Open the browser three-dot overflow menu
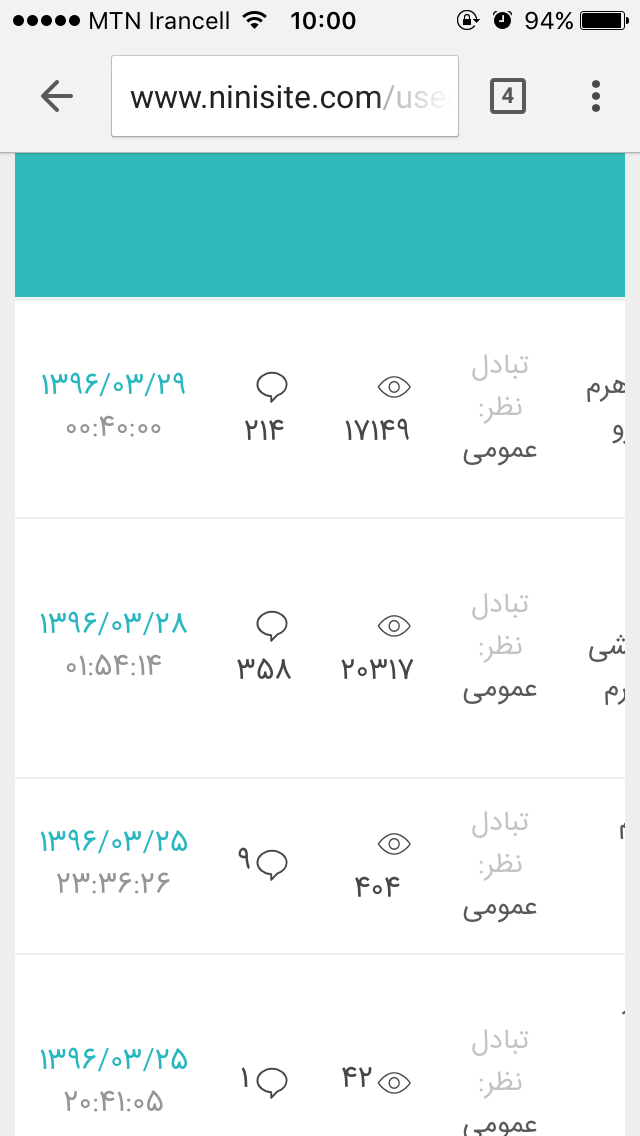Image resolution: width=640 pixels, height=1136 pixels. pos(595,96)
